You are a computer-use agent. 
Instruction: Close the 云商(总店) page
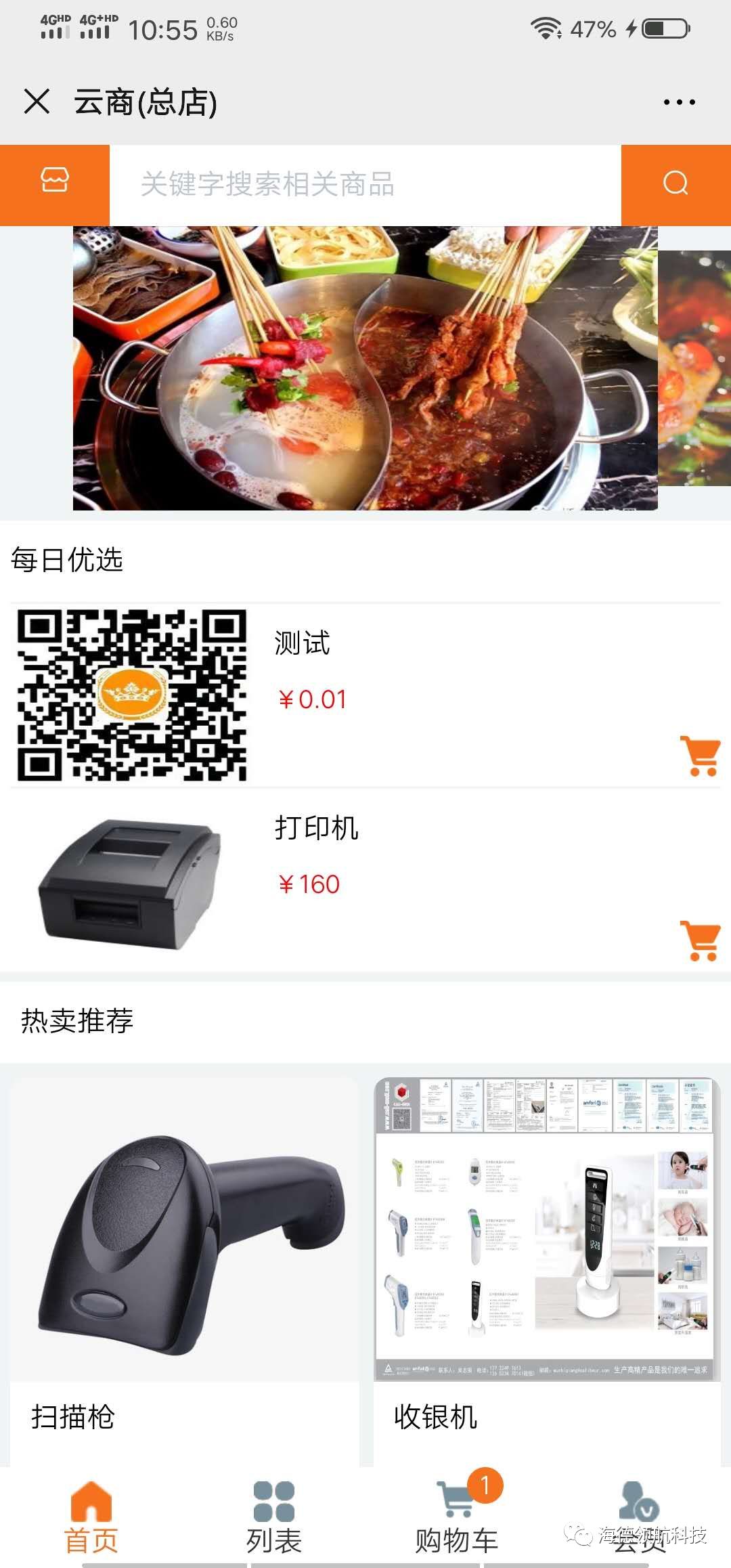click(x=37, y=102)
